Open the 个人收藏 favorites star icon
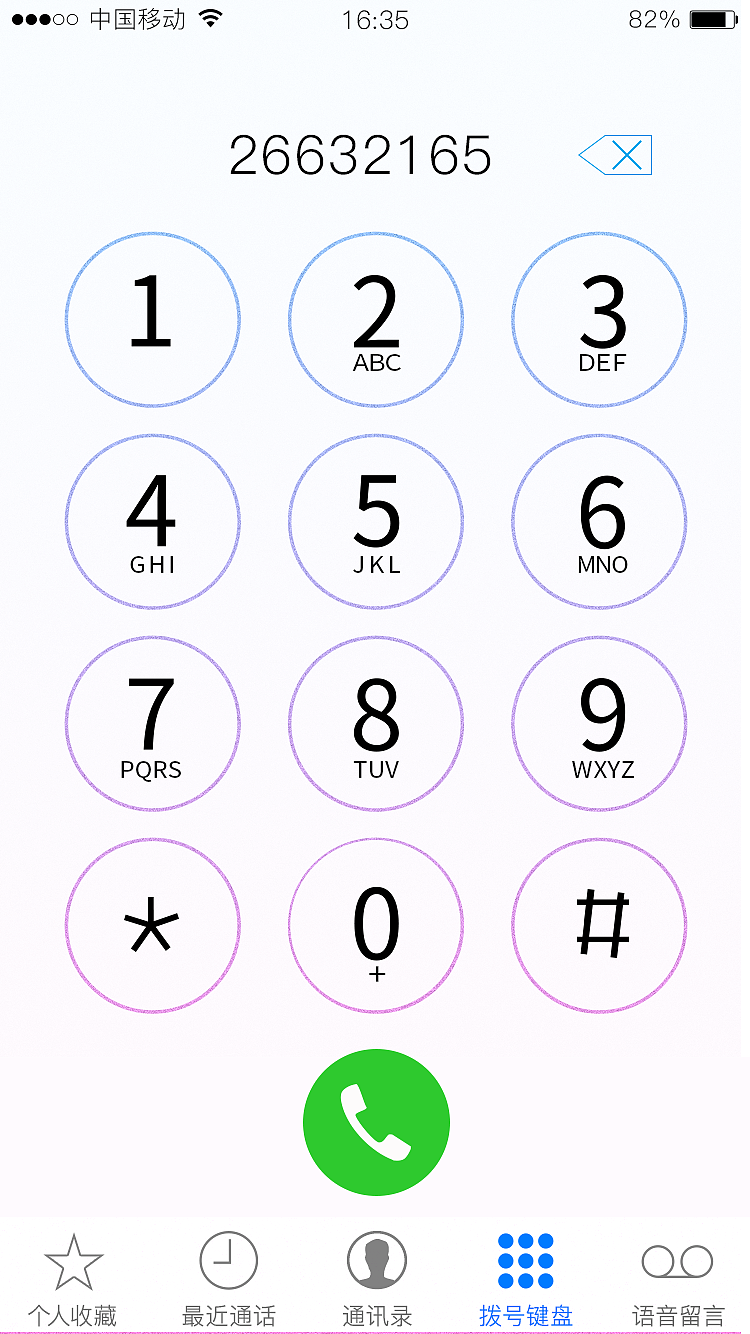The image size is (750, 1334). coord(75,1262)
